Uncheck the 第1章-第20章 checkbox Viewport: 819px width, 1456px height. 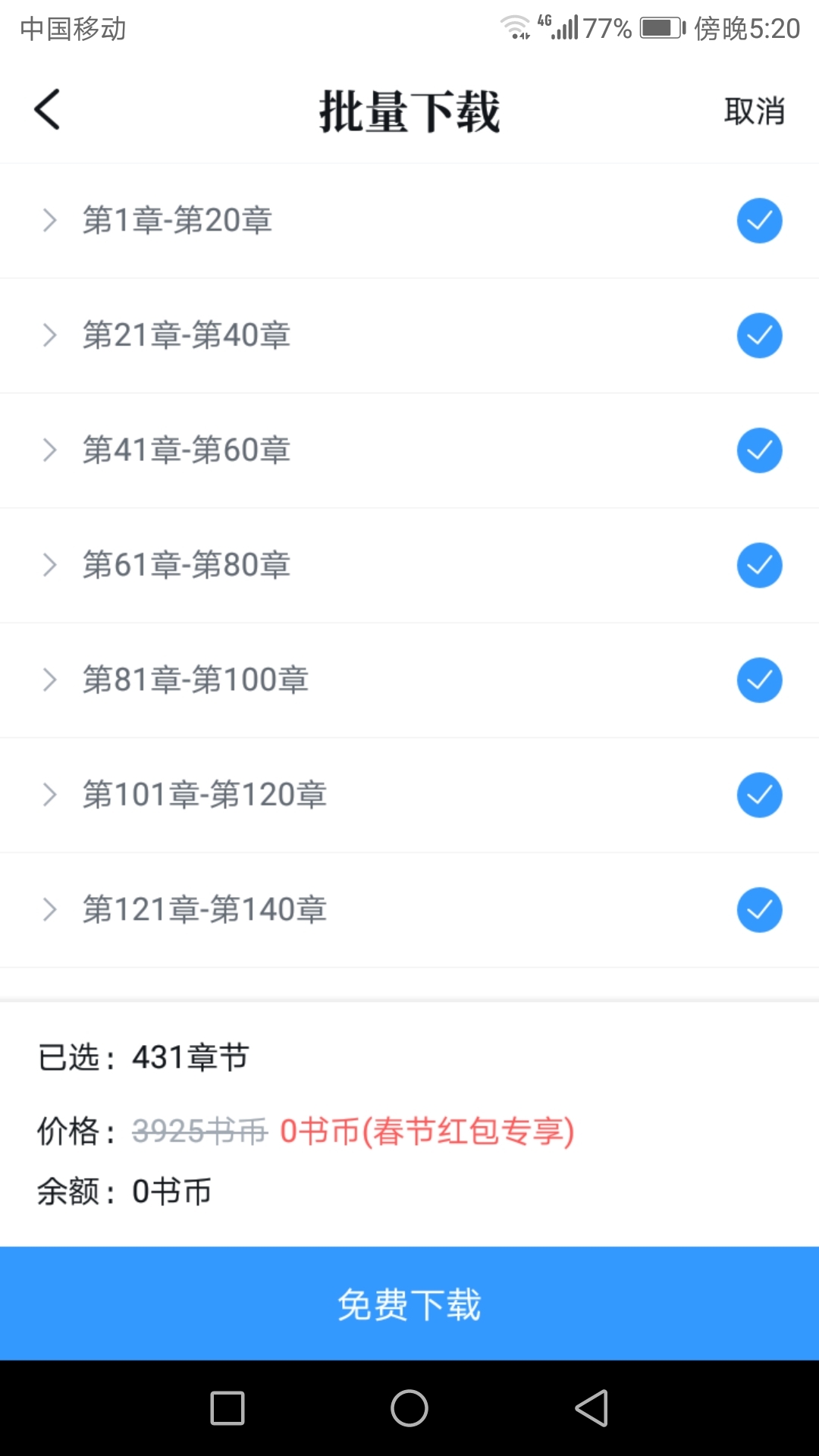[759, 221]
